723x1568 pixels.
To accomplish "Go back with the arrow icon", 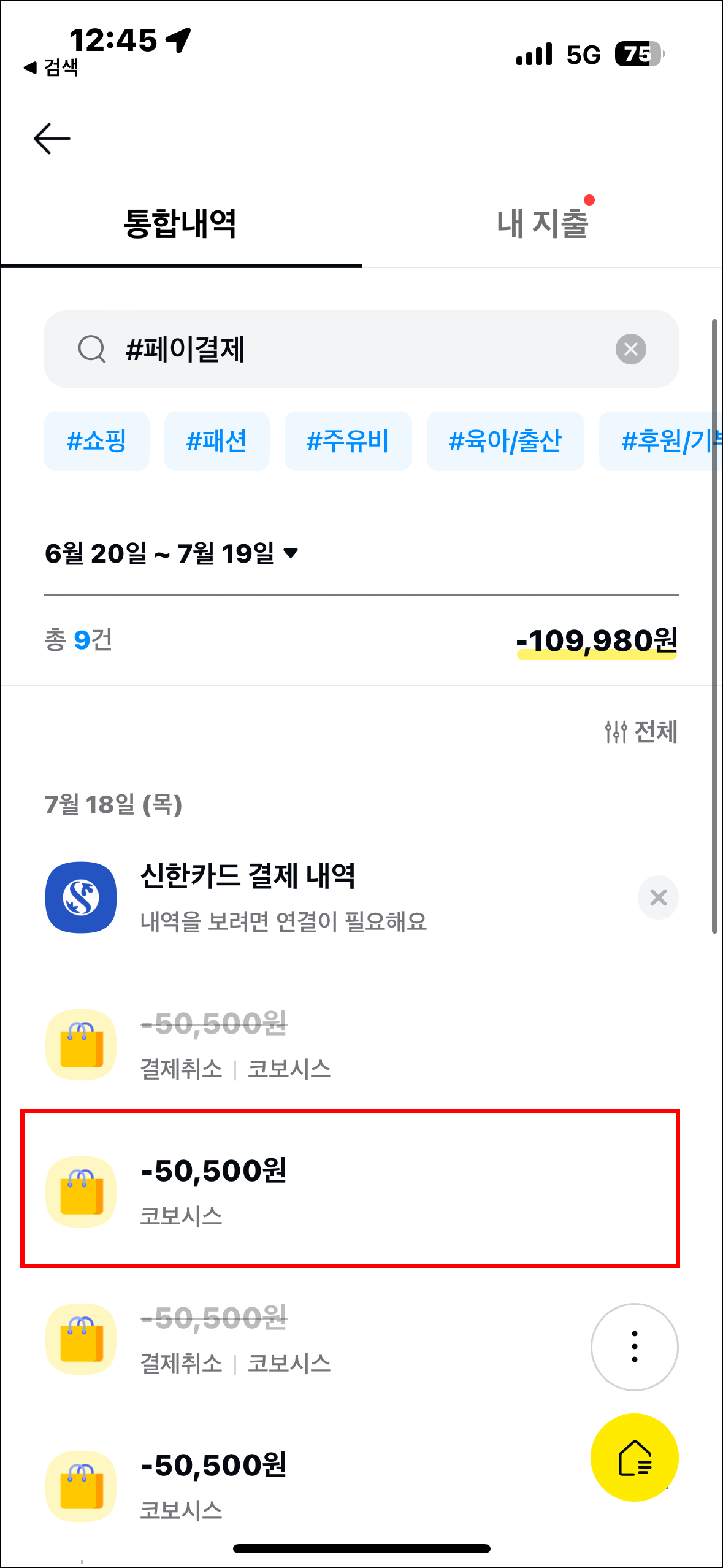I will 52,139.
